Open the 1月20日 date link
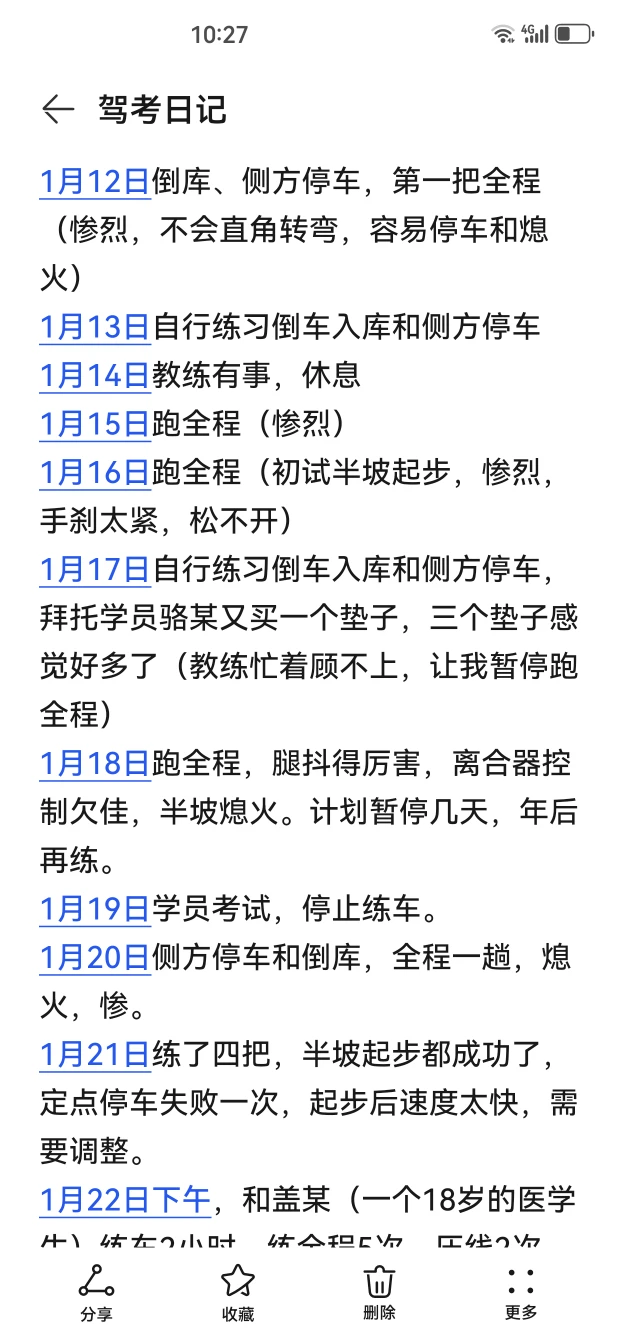This screenshot has height=1338, width=618. pyautogui.click(x=95, y=957)
